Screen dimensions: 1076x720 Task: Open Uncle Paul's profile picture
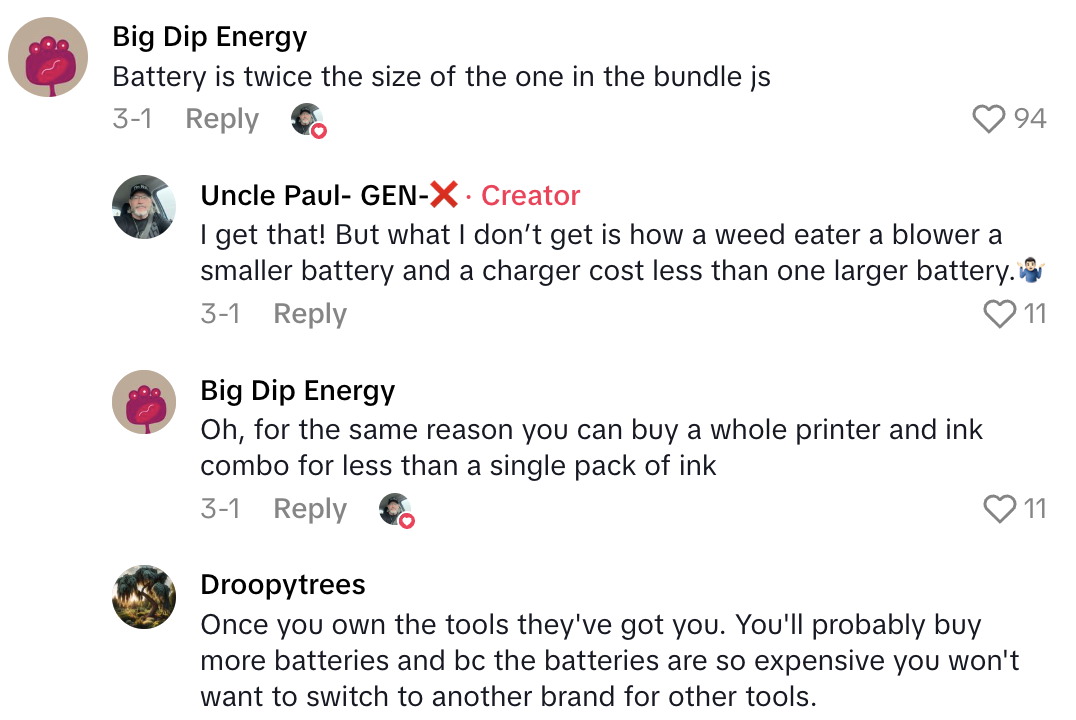144,207
